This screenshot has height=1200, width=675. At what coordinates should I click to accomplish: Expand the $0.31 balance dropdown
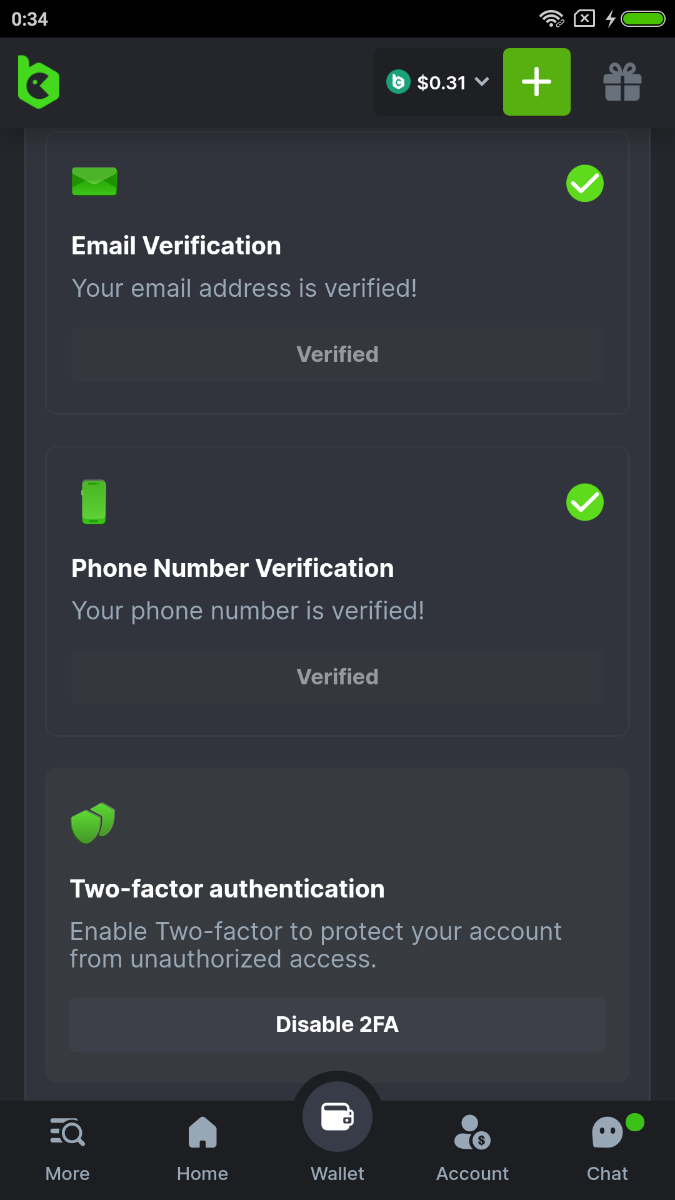[438, 82]
